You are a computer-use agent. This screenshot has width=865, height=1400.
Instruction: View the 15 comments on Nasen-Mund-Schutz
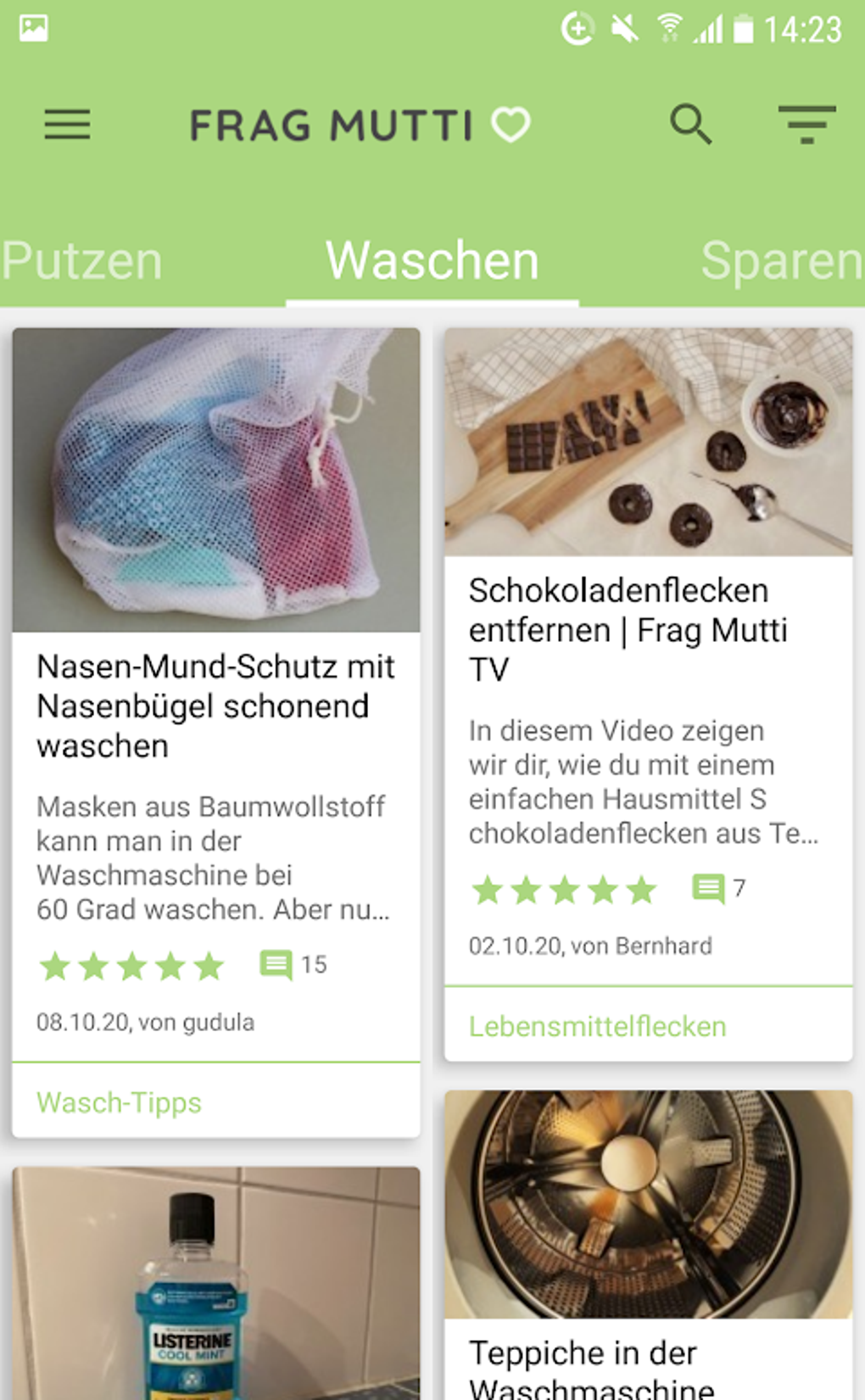click(293, 965)
